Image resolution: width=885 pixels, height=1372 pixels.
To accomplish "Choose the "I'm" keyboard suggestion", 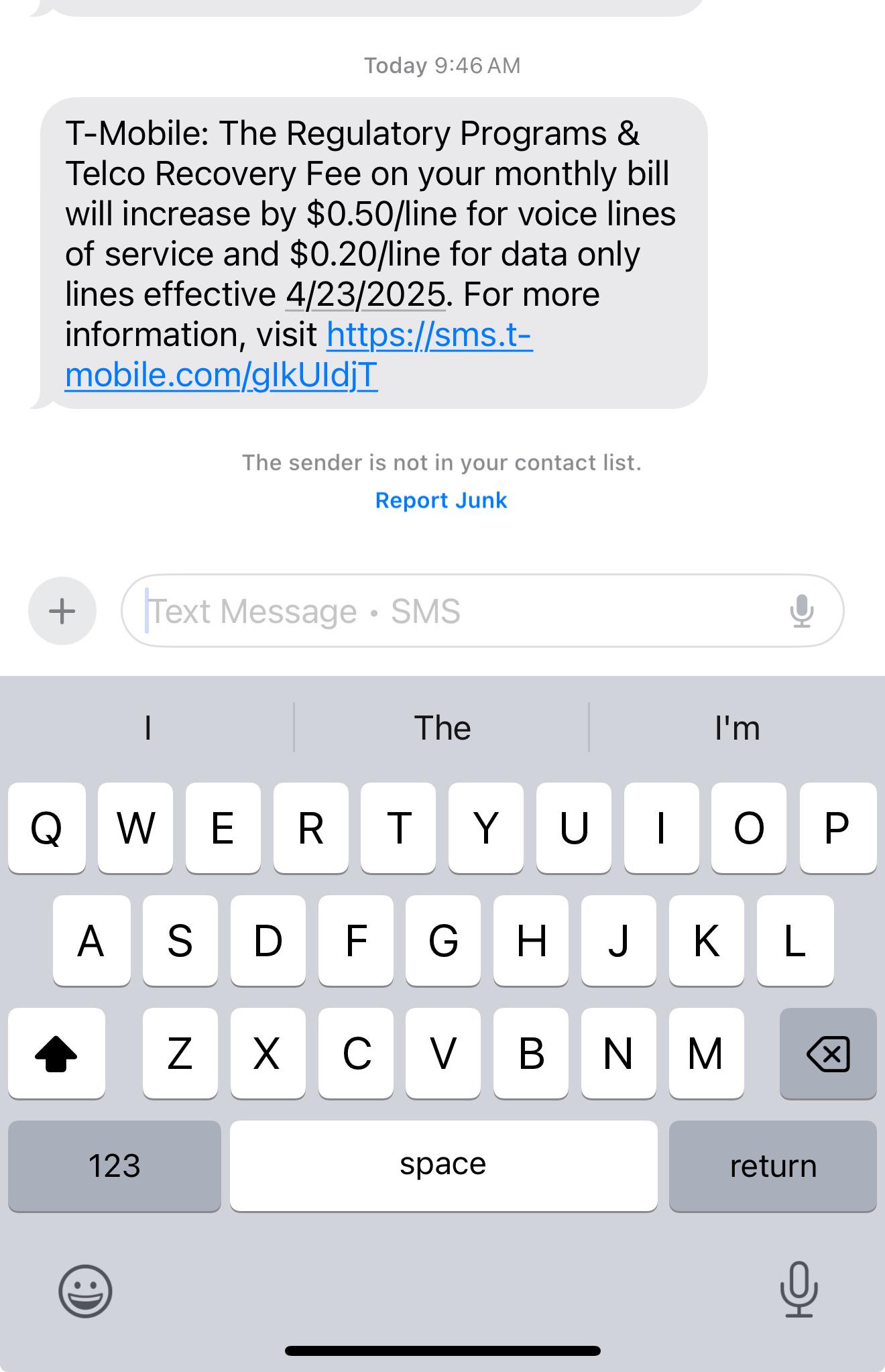I will [x=737, y=728].
